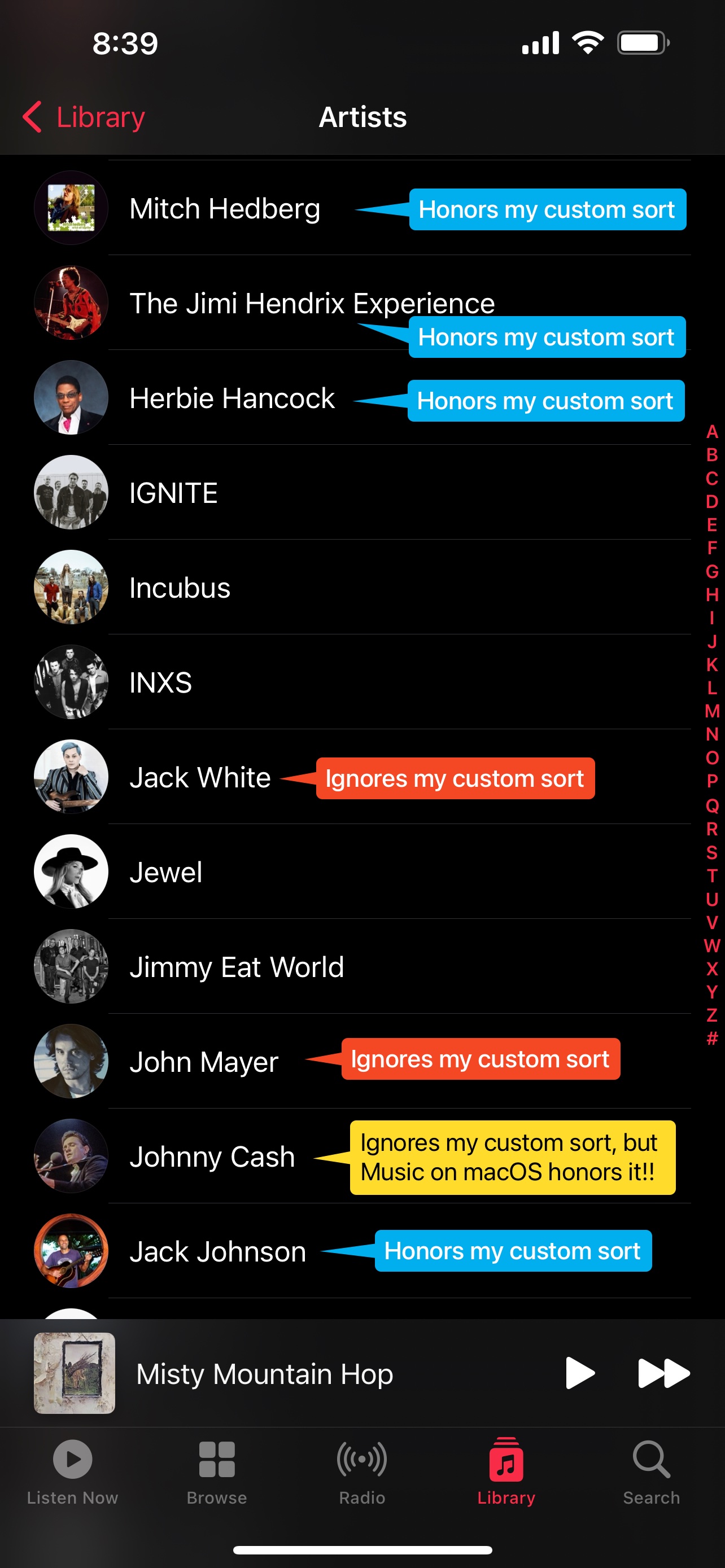Open The Jimi Hendrix Experience artist page
The image size is (725, 1568).
312,303
